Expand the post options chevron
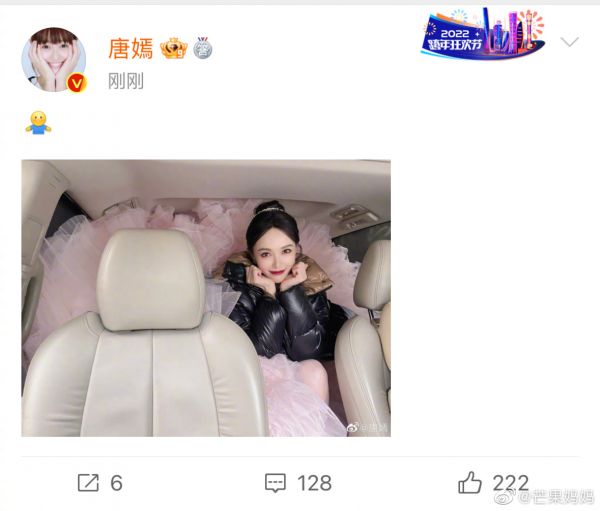 569,43
